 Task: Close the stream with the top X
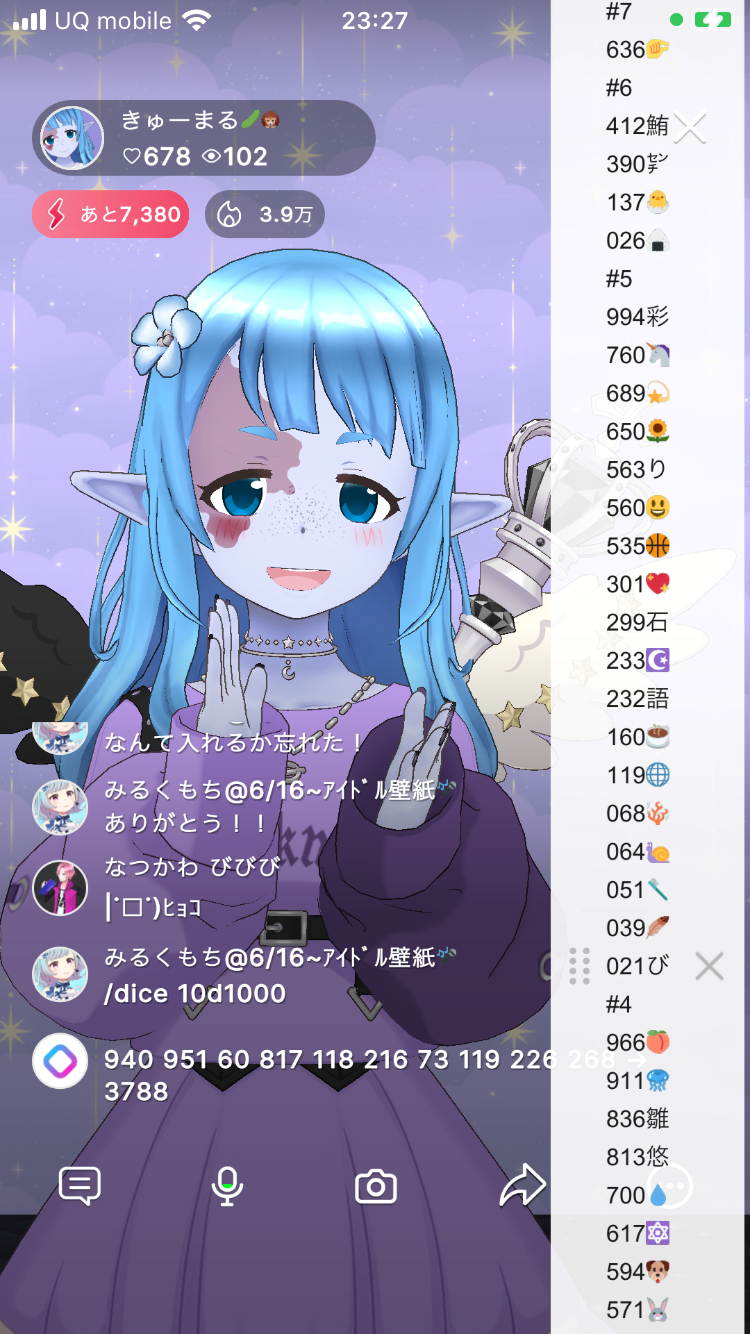pos(690,127)
